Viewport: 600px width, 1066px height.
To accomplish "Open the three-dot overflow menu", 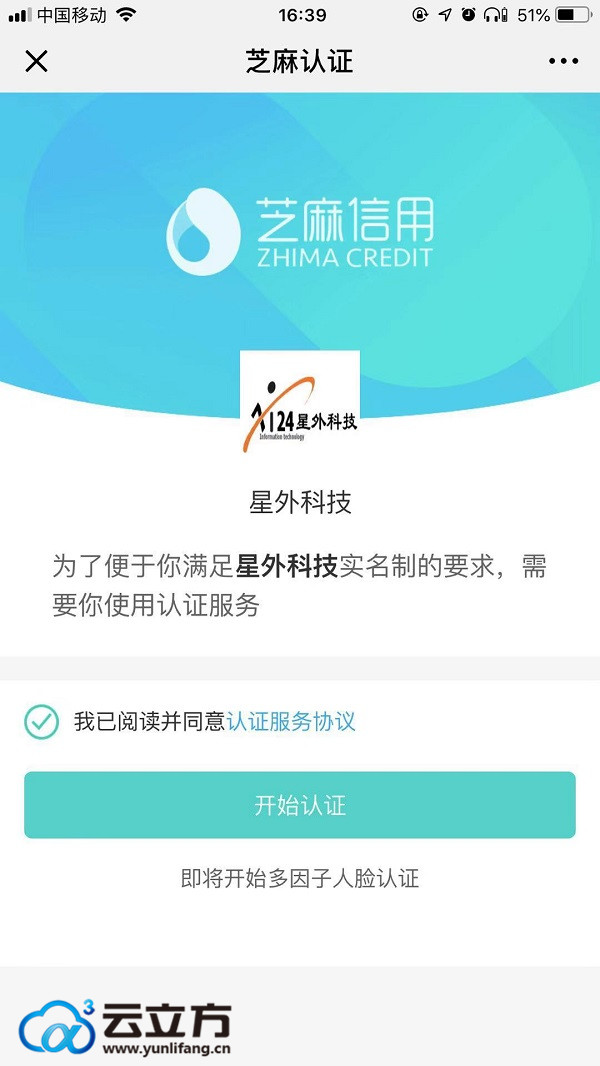I will click(563, 62).
